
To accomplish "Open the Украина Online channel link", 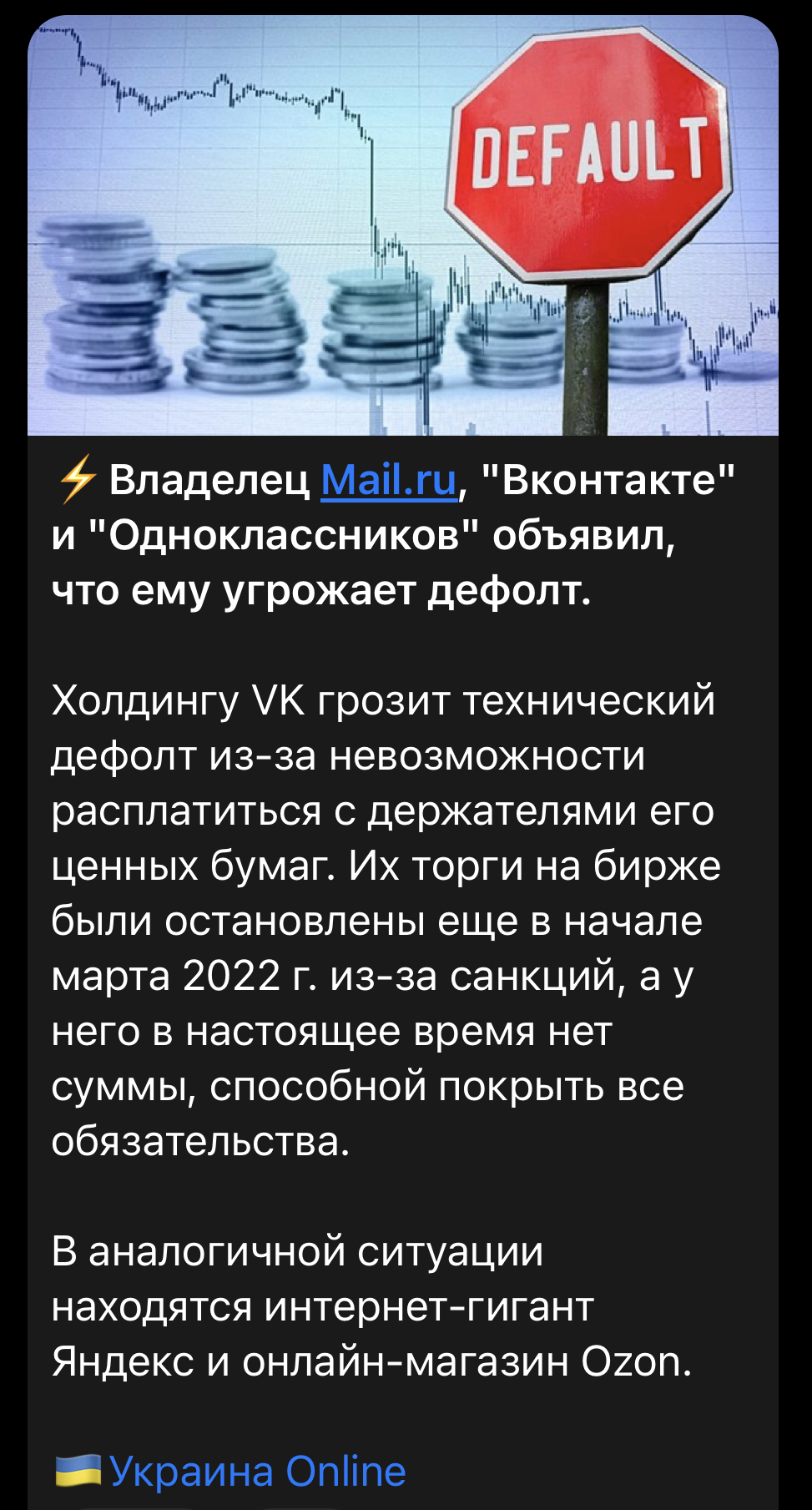I will pos(257,1470).
